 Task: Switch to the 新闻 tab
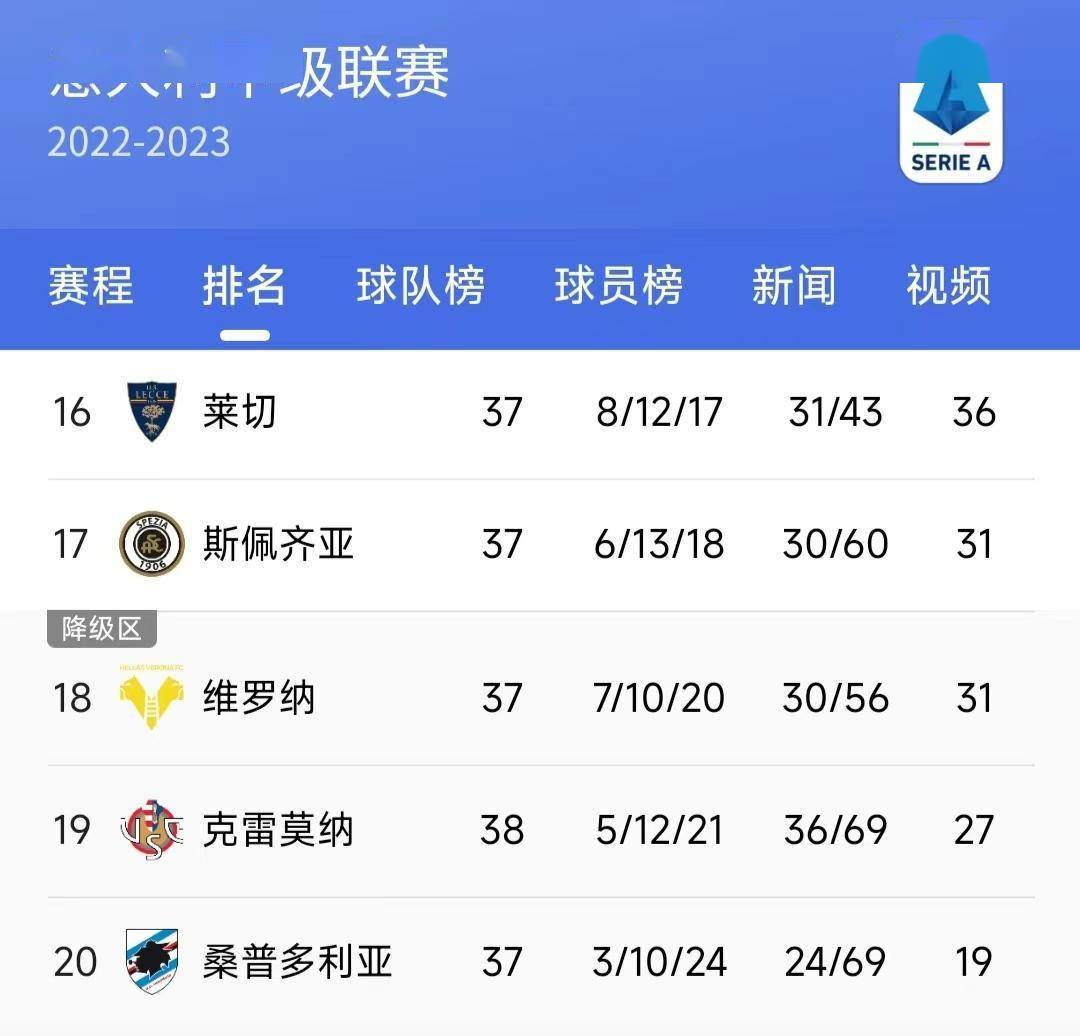793,286
